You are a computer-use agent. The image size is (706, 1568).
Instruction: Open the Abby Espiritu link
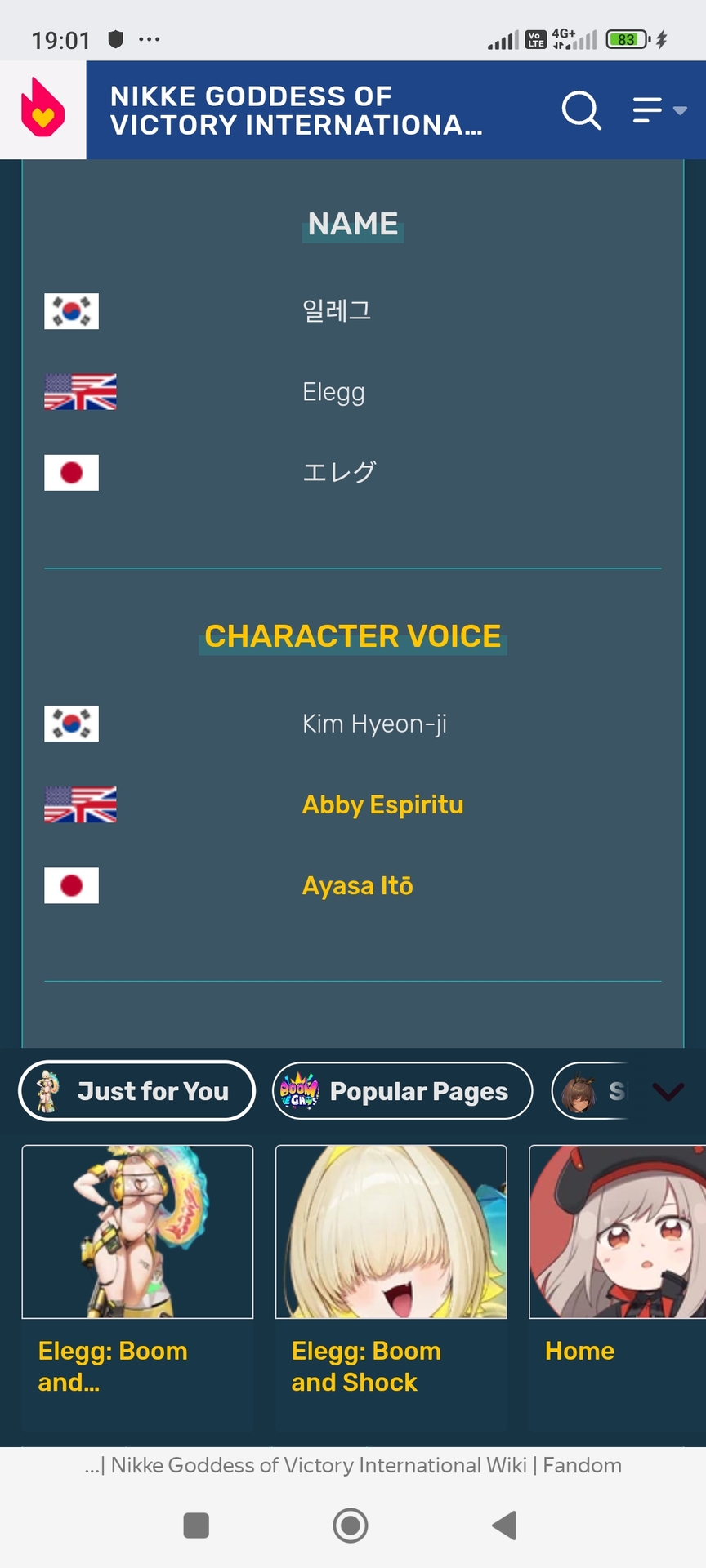(382, 804)
